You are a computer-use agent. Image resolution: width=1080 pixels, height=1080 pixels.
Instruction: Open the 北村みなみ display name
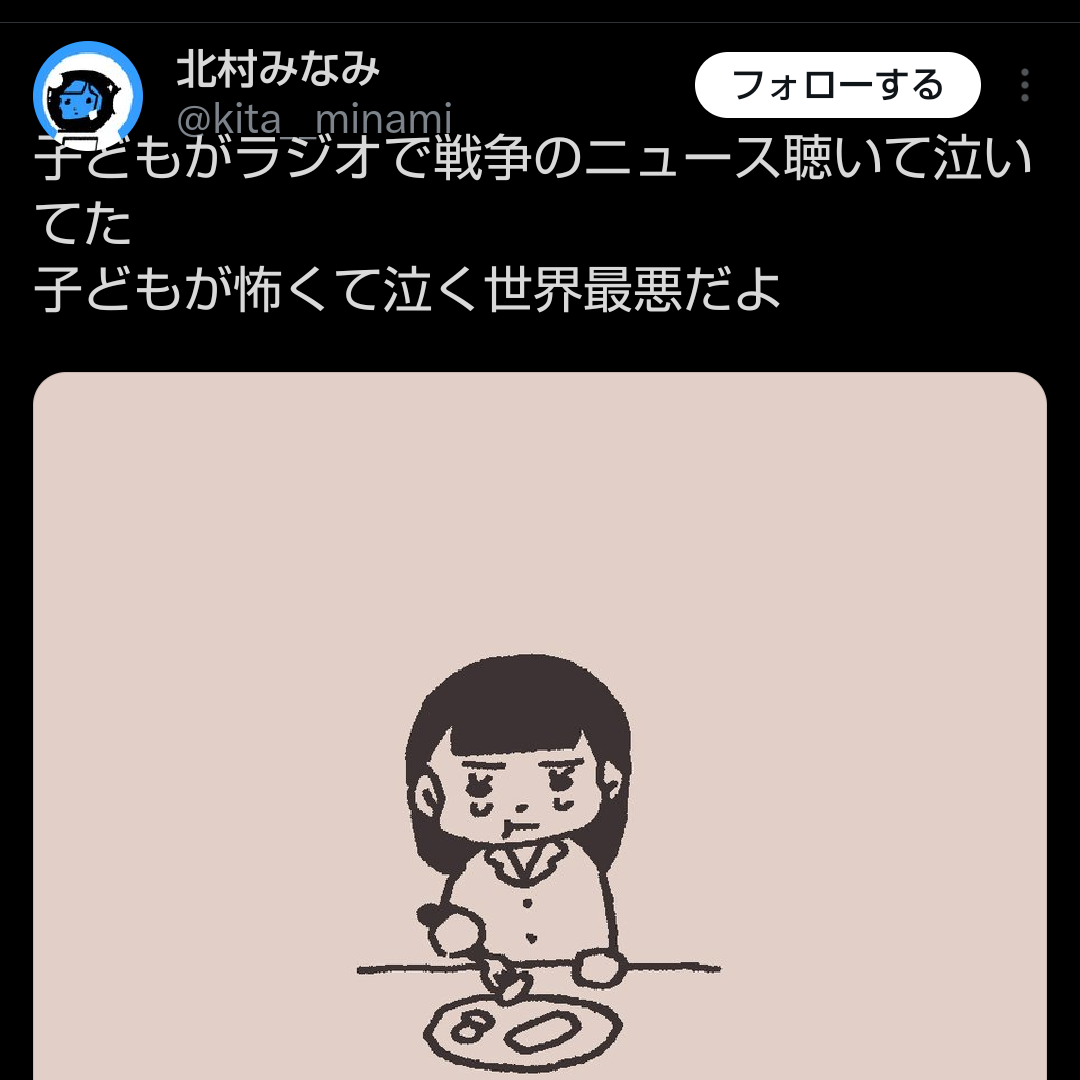pos(278,70)
